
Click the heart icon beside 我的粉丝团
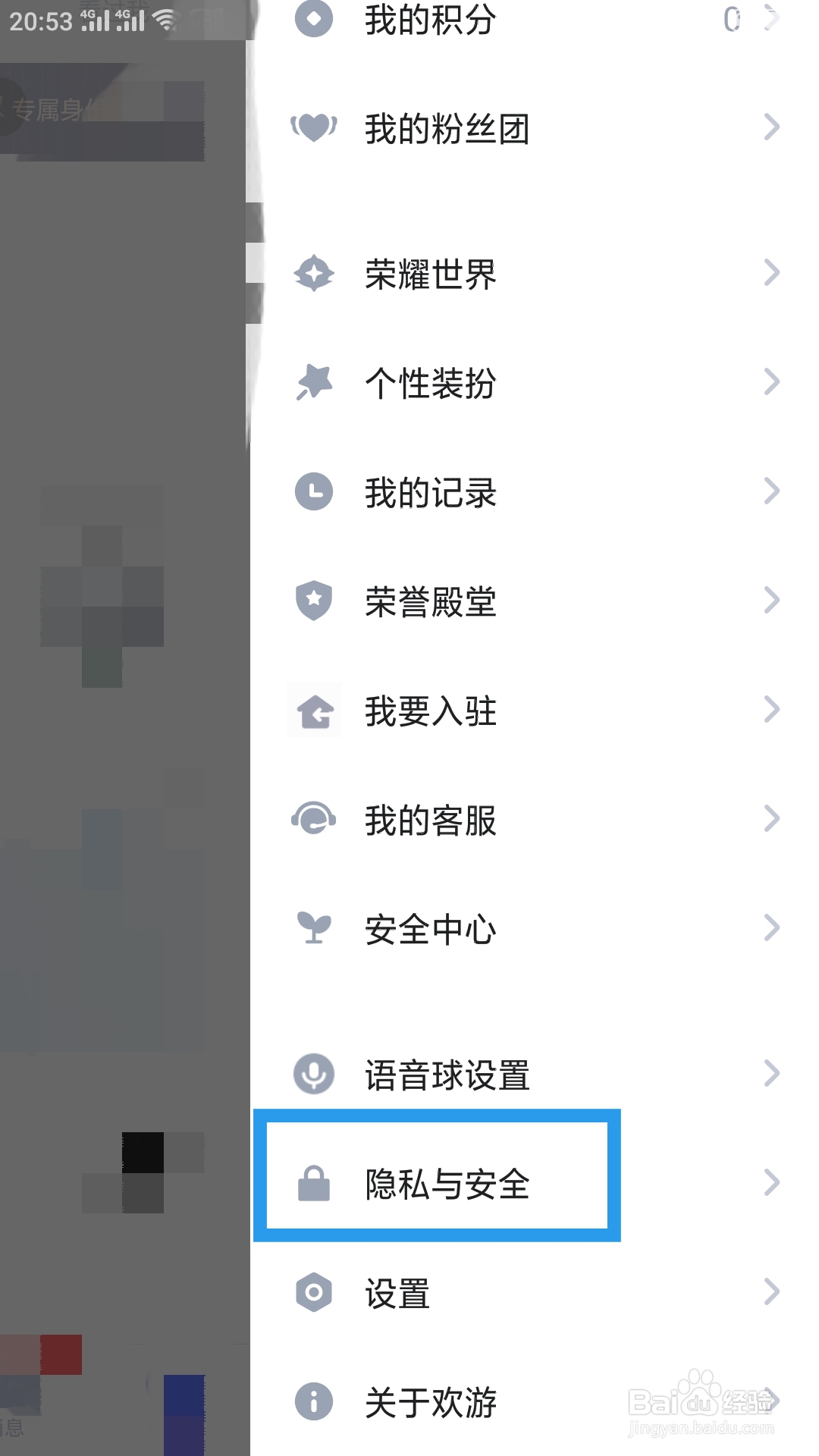(x=313, y=127)
